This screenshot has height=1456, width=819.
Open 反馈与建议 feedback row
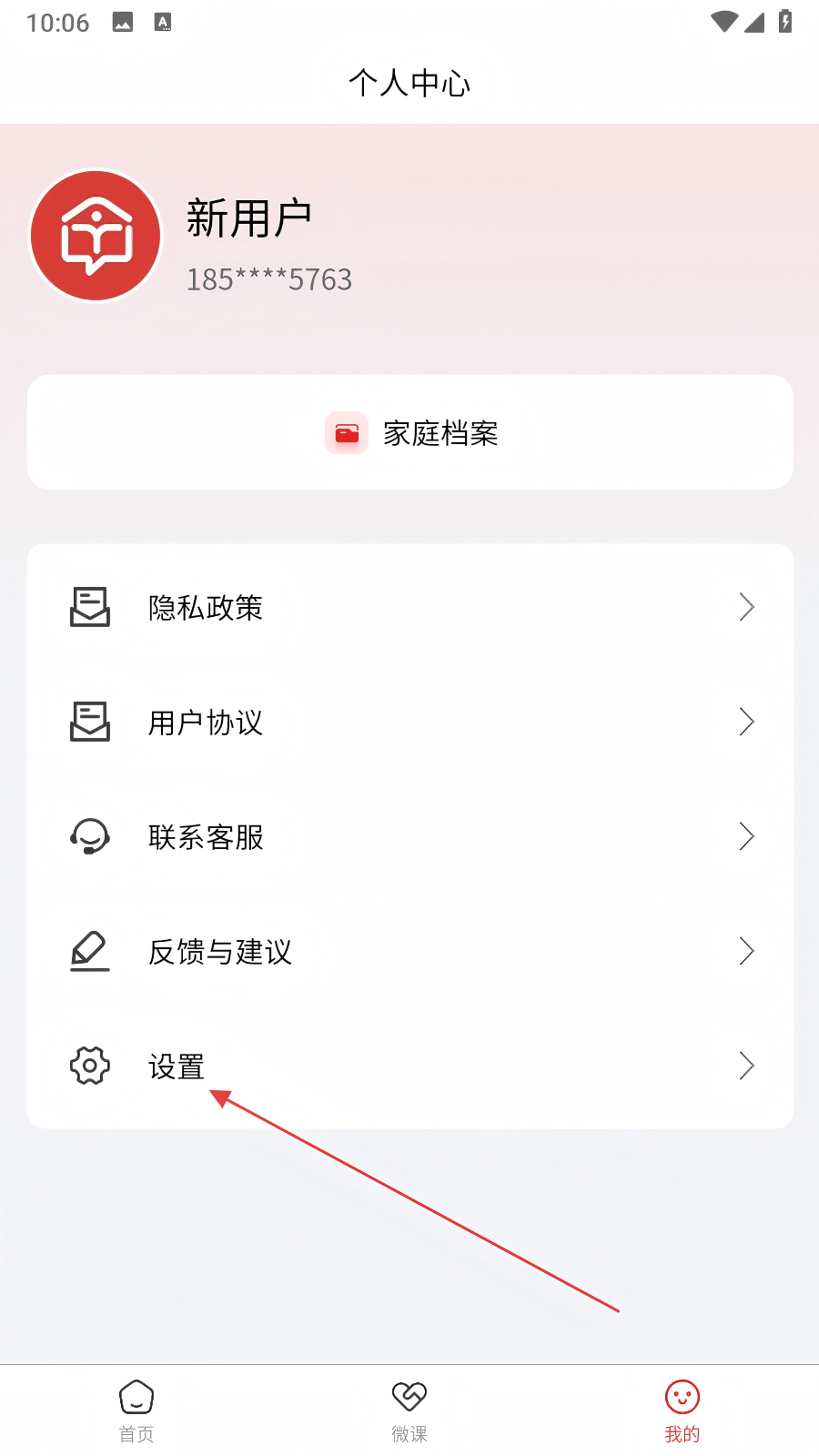click(410, 951)
